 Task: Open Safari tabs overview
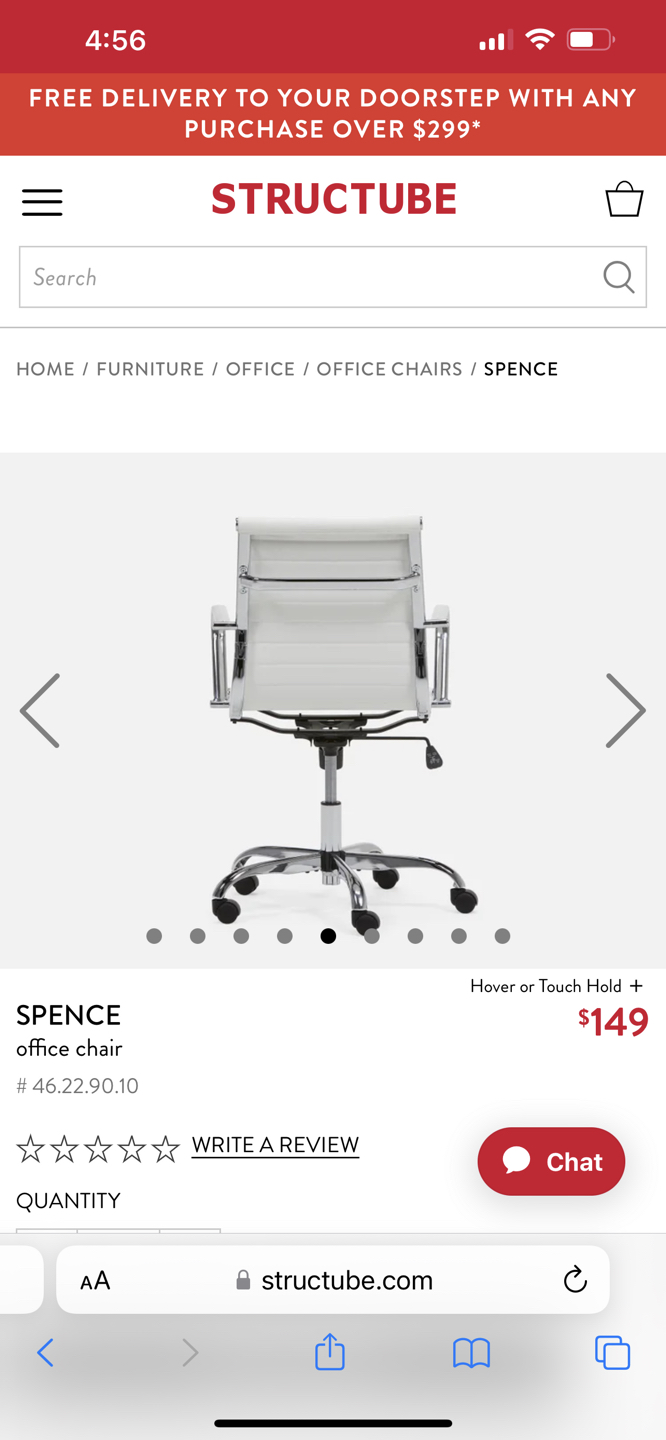click(x=612, y=1353)
